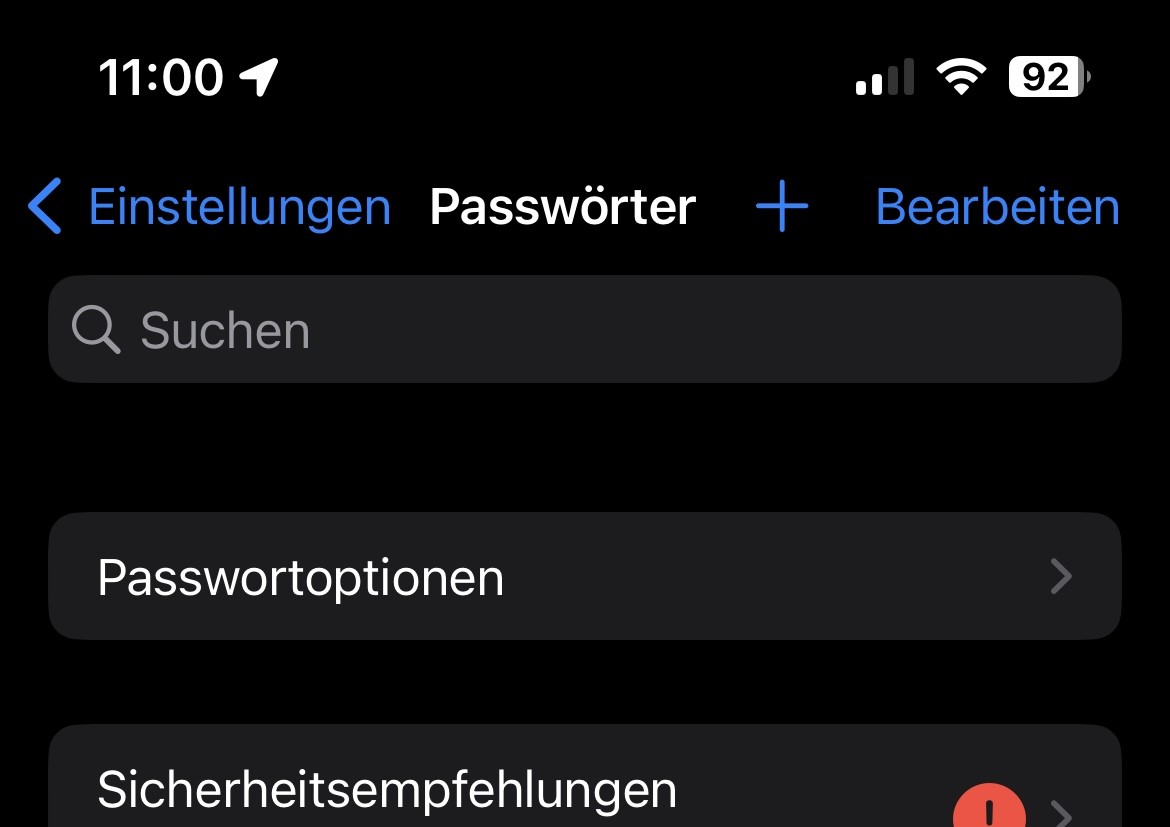Open Passwortoptionen
This screenshot has height=827, width=1170.
tap(584, 577)
